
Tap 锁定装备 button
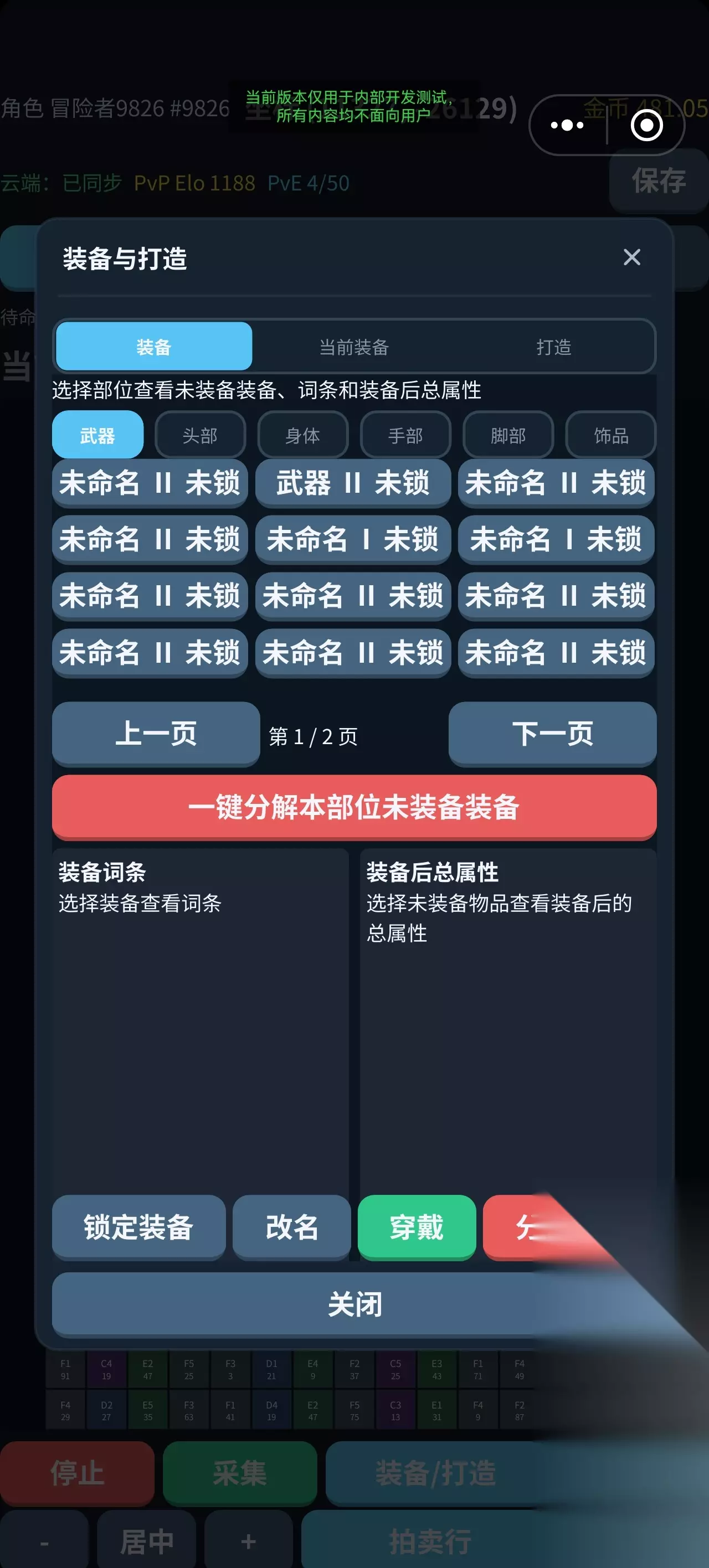[x=139, y=1227]
